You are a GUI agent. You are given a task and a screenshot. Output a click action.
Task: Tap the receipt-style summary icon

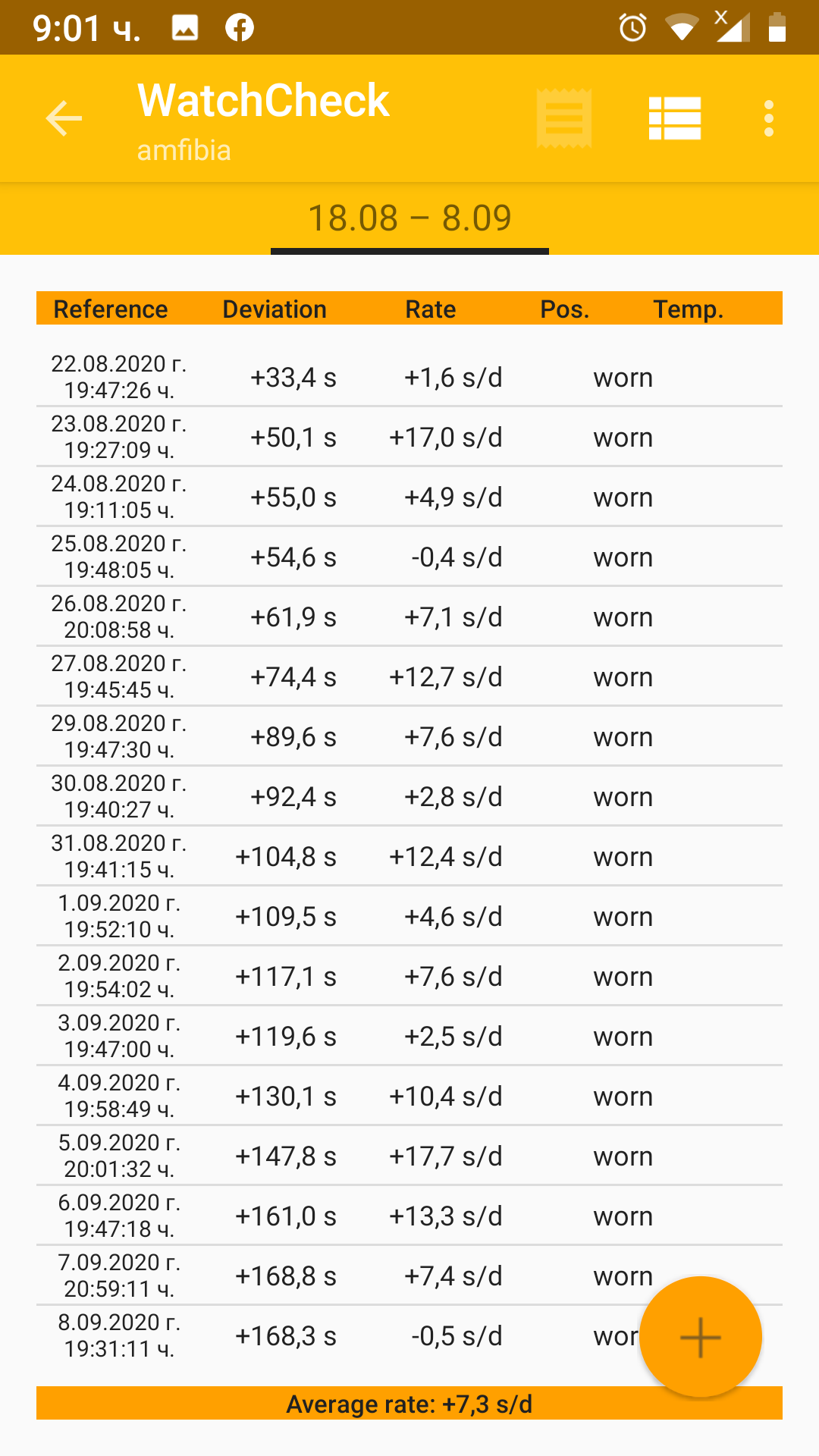tap(564, 118)
